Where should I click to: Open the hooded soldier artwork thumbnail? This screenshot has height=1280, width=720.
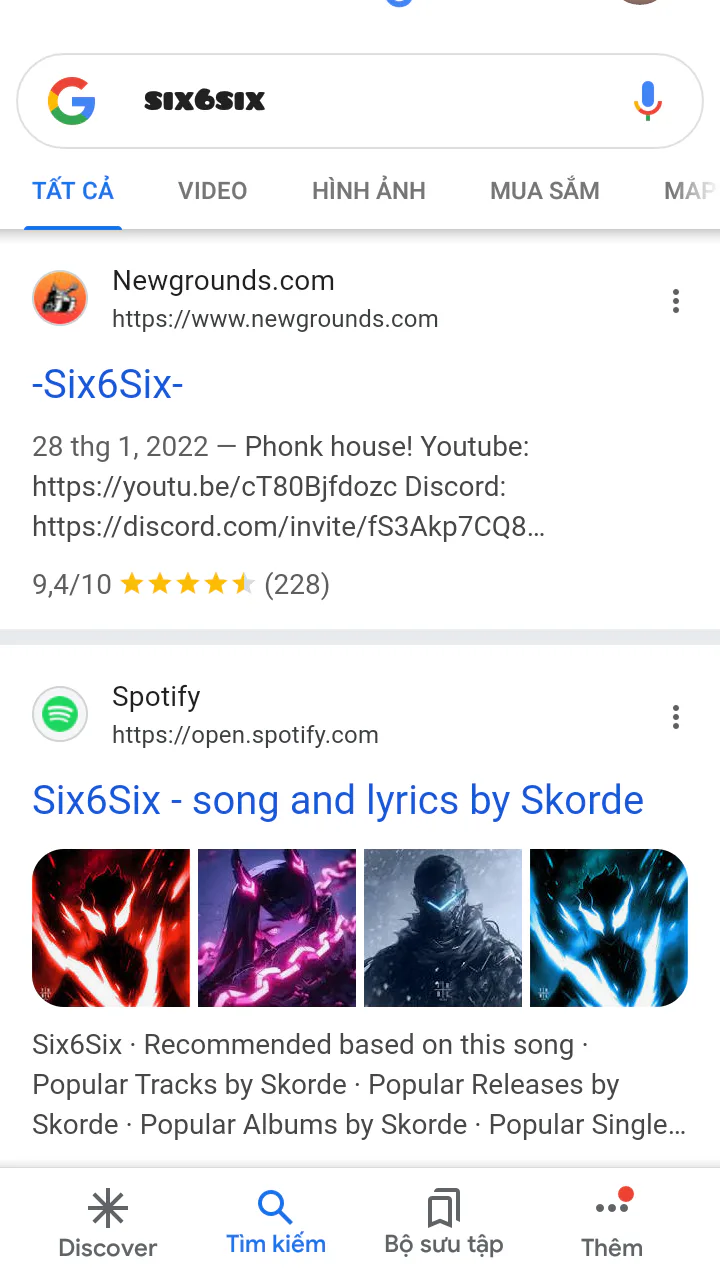(443, 928)
